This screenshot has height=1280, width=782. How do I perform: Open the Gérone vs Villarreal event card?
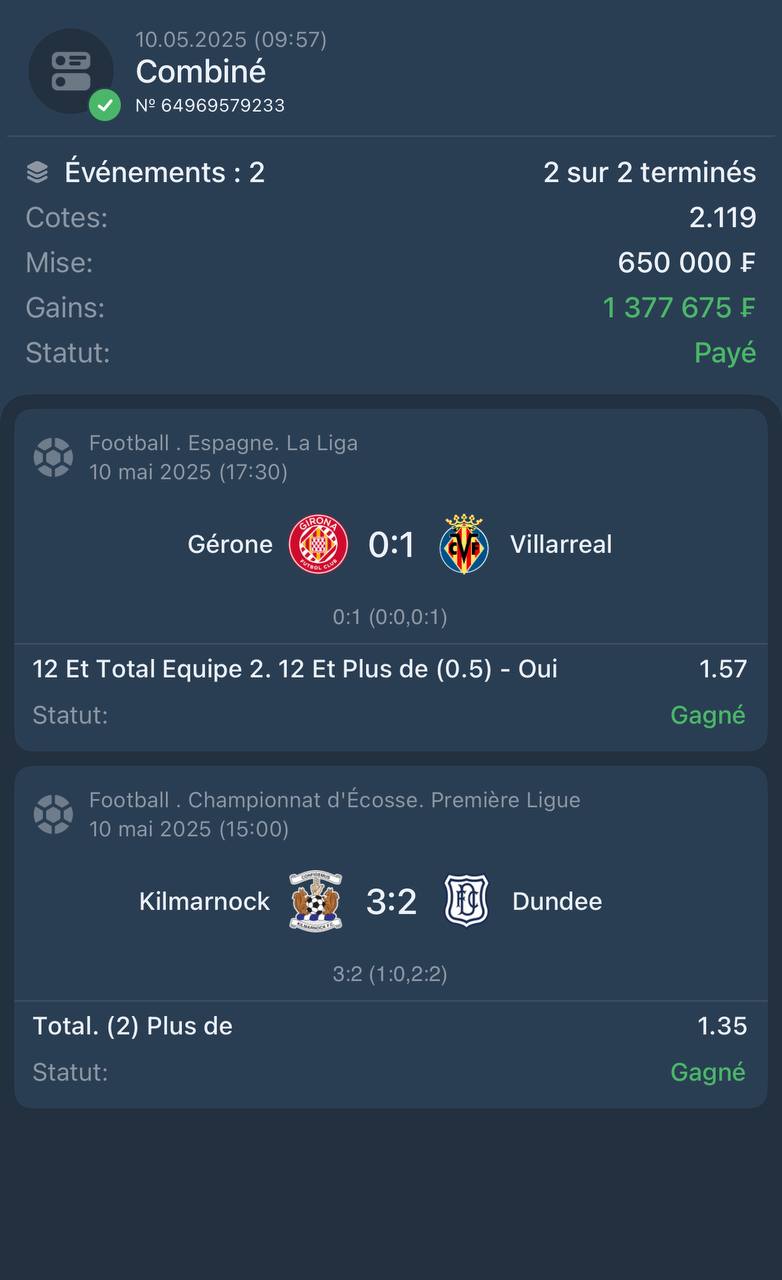(x=391, y=579)
